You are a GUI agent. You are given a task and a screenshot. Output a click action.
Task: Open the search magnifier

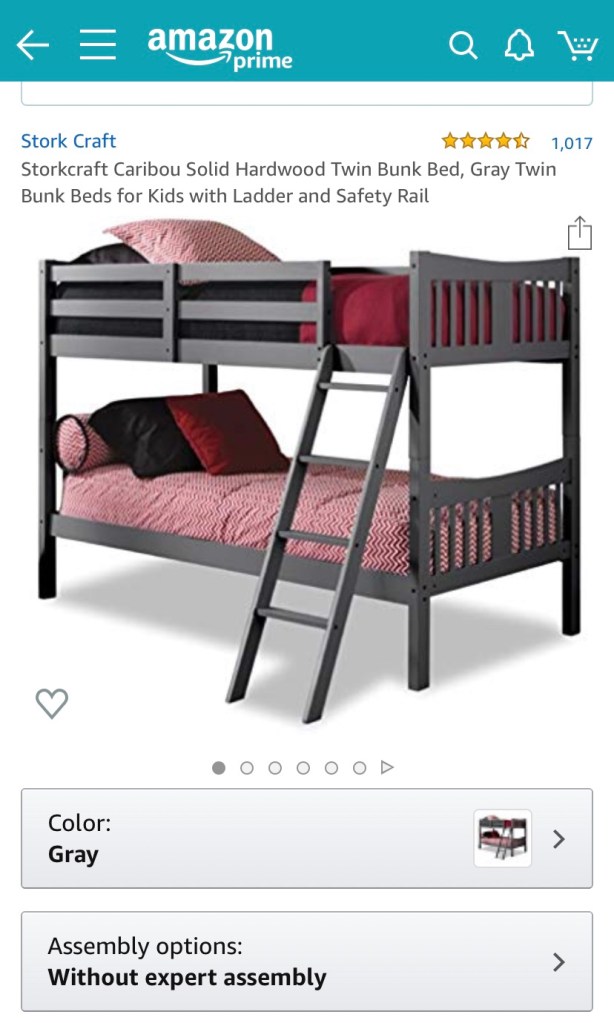[x=463, y=45]
